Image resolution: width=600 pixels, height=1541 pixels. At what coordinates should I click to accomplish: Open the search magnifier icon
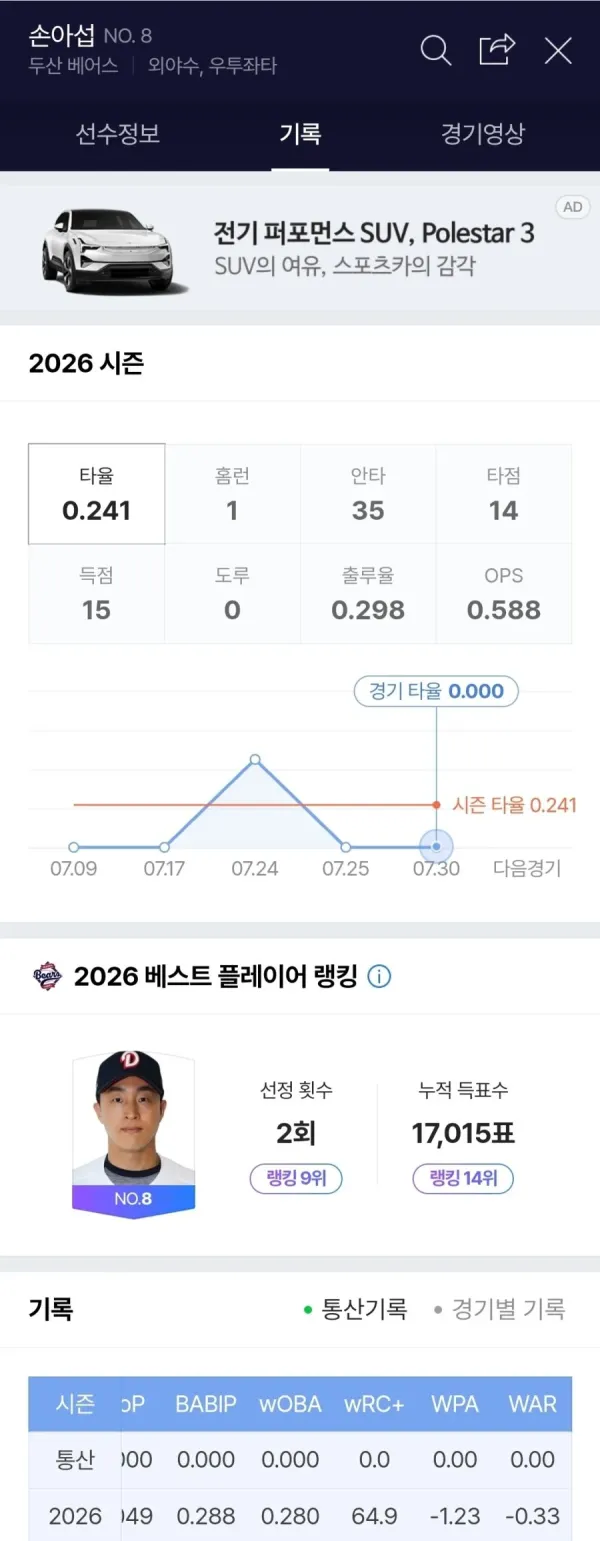pos(436,50)
